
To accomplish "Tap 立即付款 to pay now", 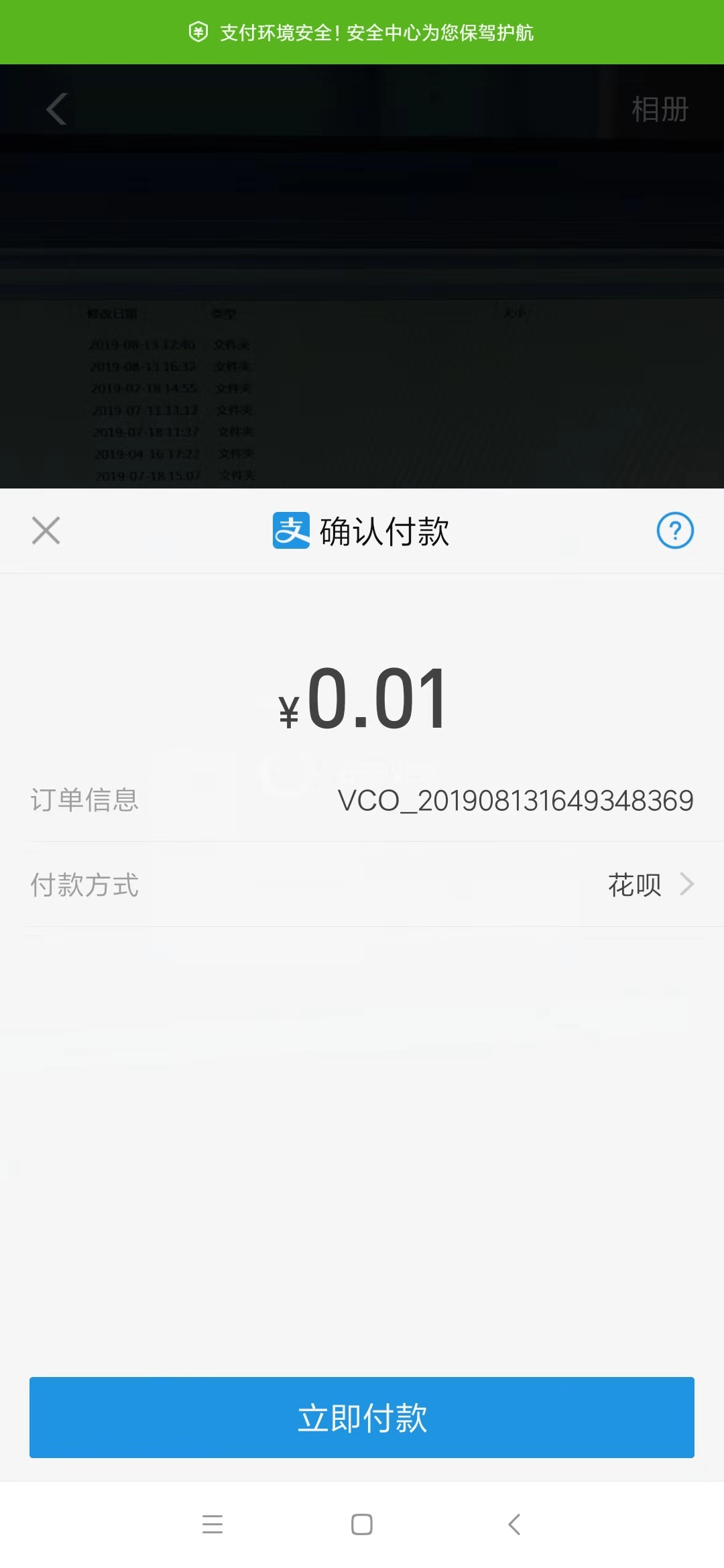I will tap(362, 1417).
